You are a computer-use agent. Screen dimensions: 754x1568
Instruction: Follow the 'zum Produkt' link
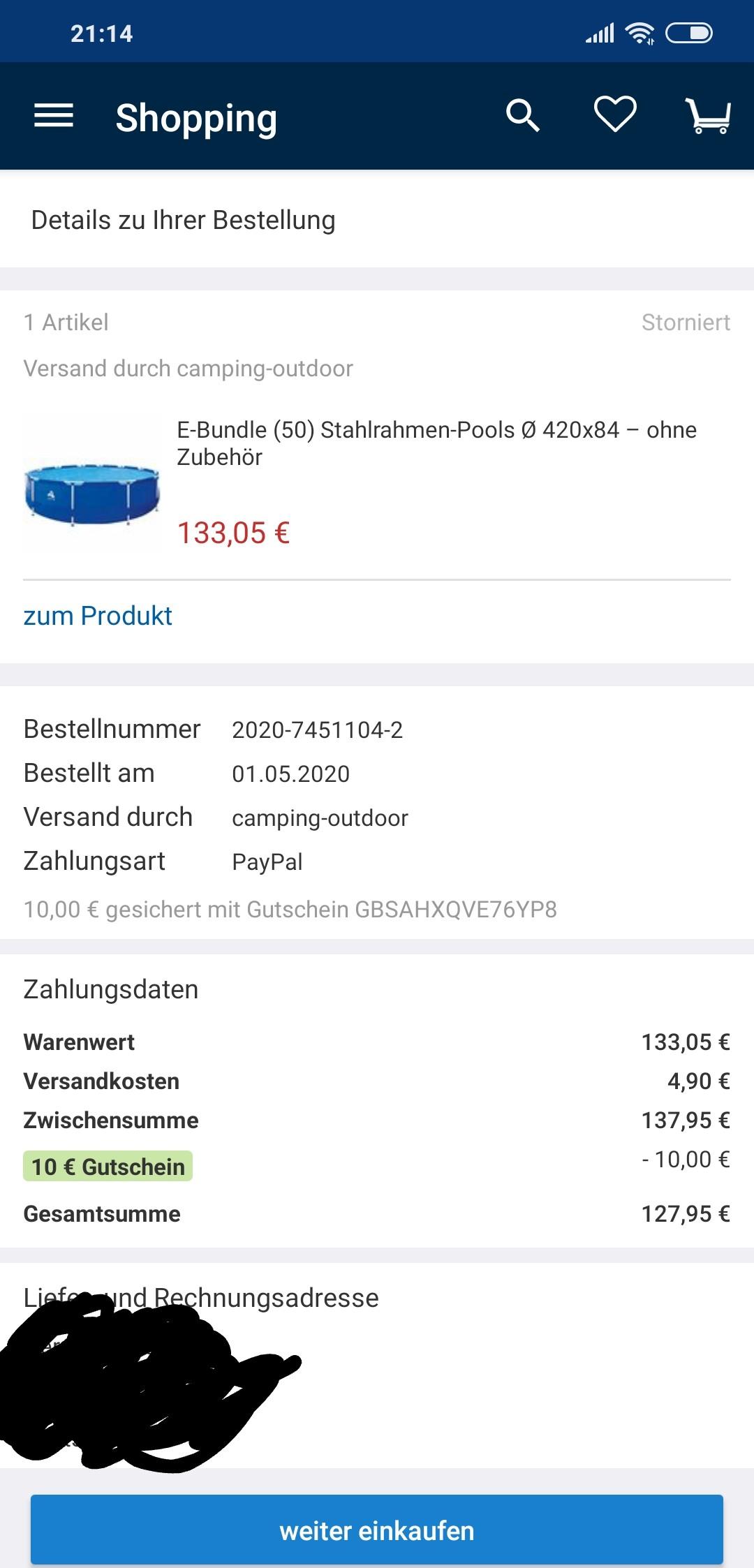coord(98,616)
